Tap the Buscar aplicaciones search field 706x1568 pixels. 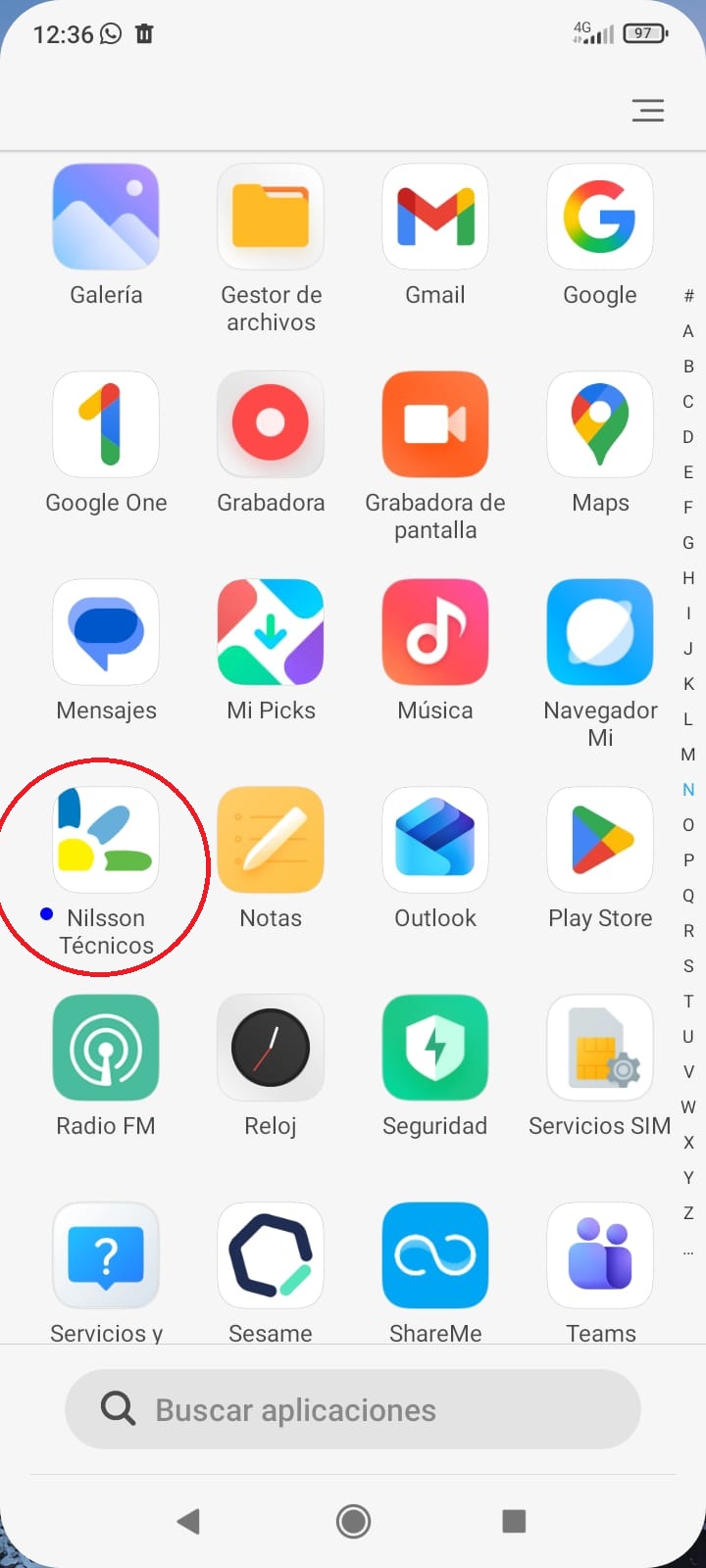pos(353,1409)
